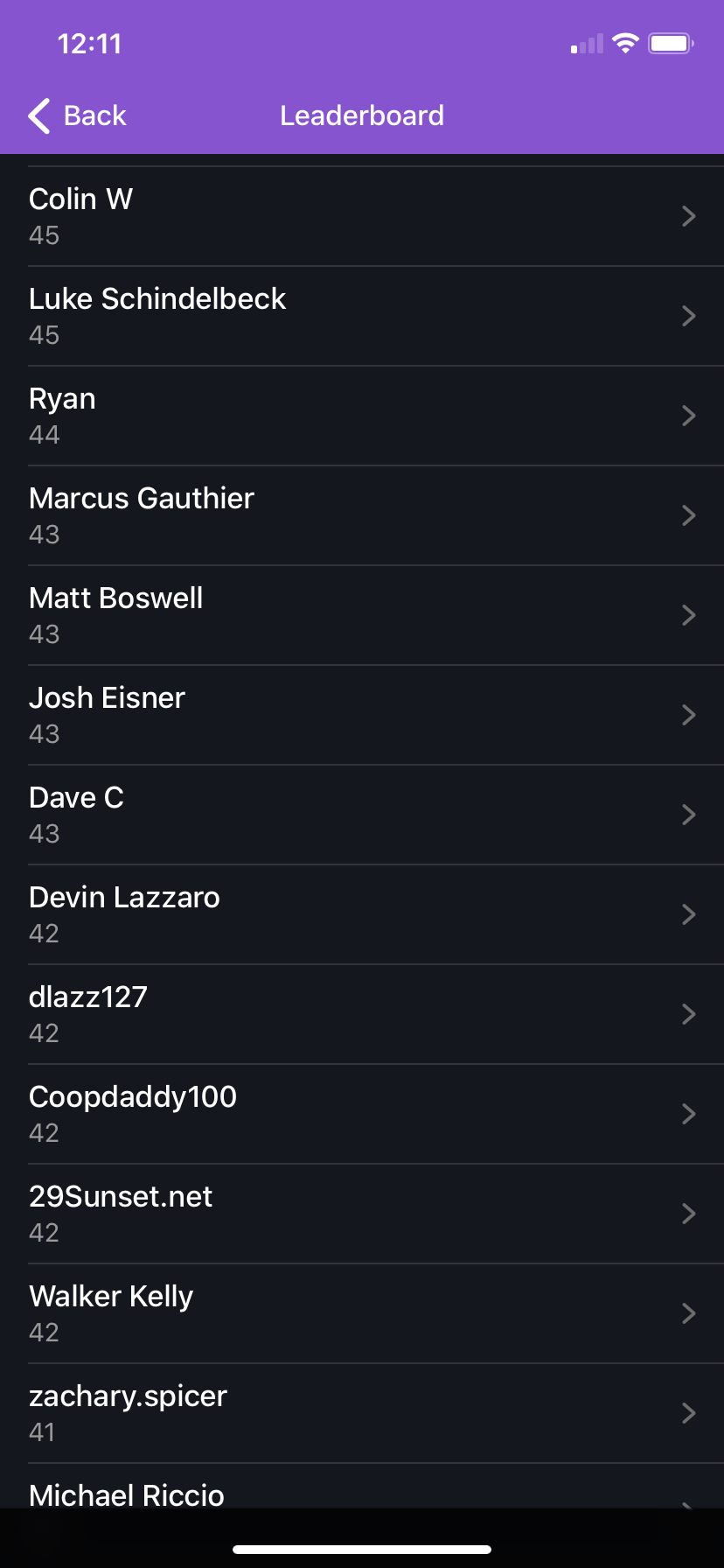View Josh Eisner's details
Viewport: 724px width, 1568px height.
(362, 715)
